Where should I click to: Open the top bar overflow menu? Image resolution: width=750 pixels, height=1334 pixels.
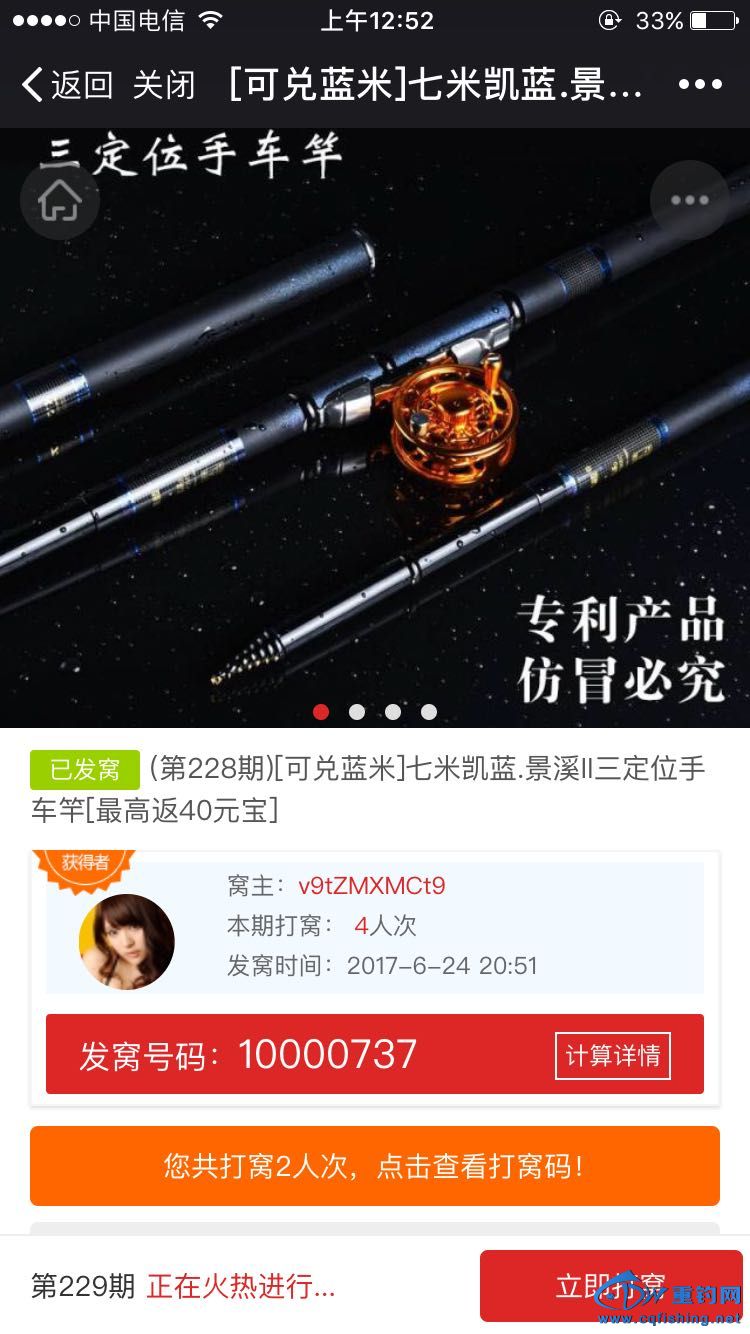pos(700,85)
